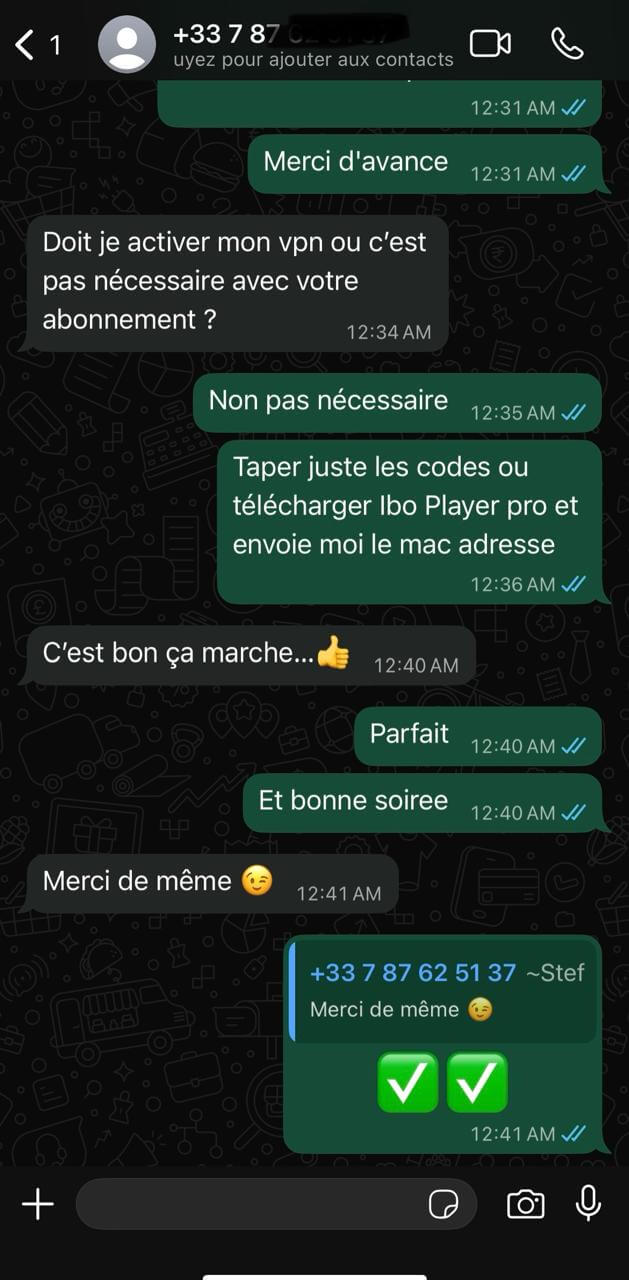
Task: Tap the microphone to record a voice message
Action: pyautogui.click(x=589, y=1203)
